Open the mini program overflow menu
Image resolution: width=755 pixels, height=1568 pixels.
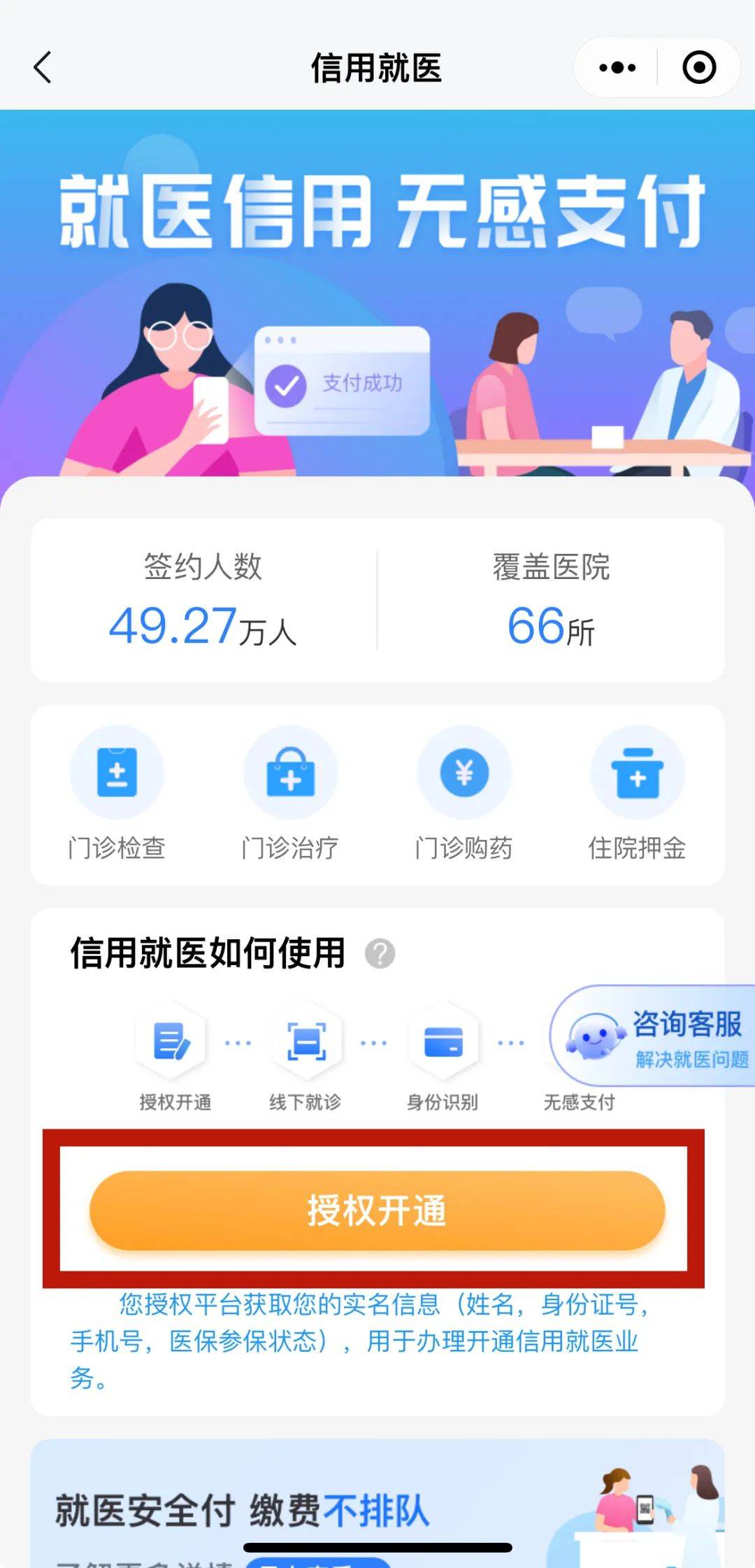pos(617,68)
